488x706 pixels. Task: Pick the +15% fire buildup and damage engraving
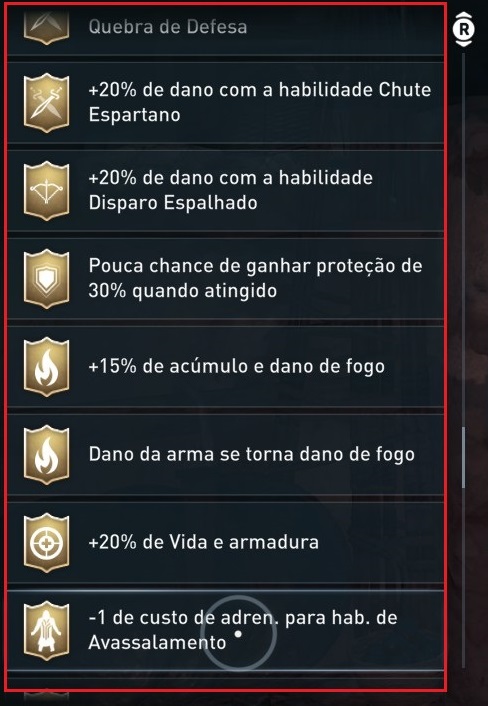(x=225, y=367)
